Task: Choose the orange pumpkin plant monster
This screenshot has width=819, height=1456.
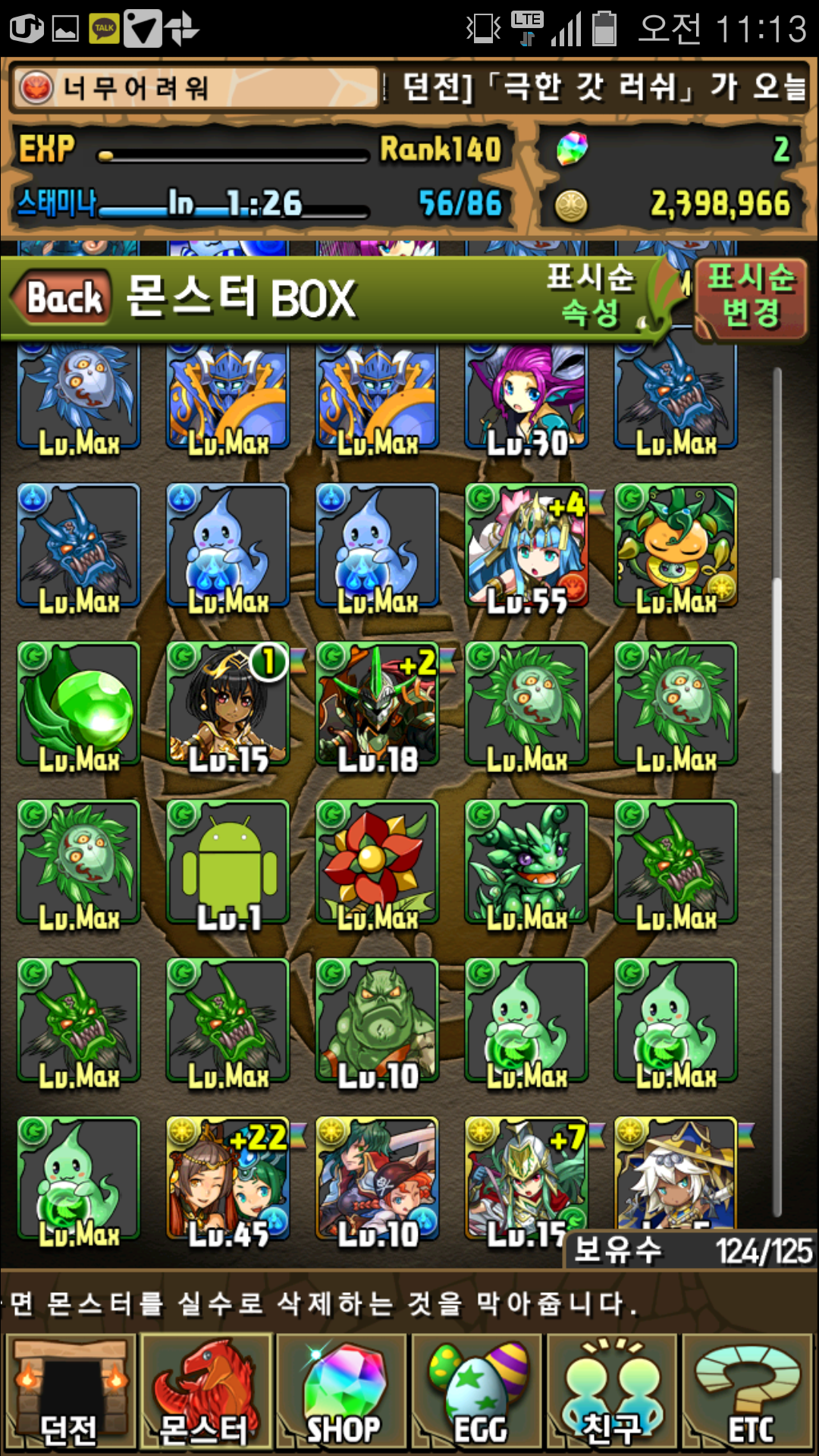Action: (676, 547)
